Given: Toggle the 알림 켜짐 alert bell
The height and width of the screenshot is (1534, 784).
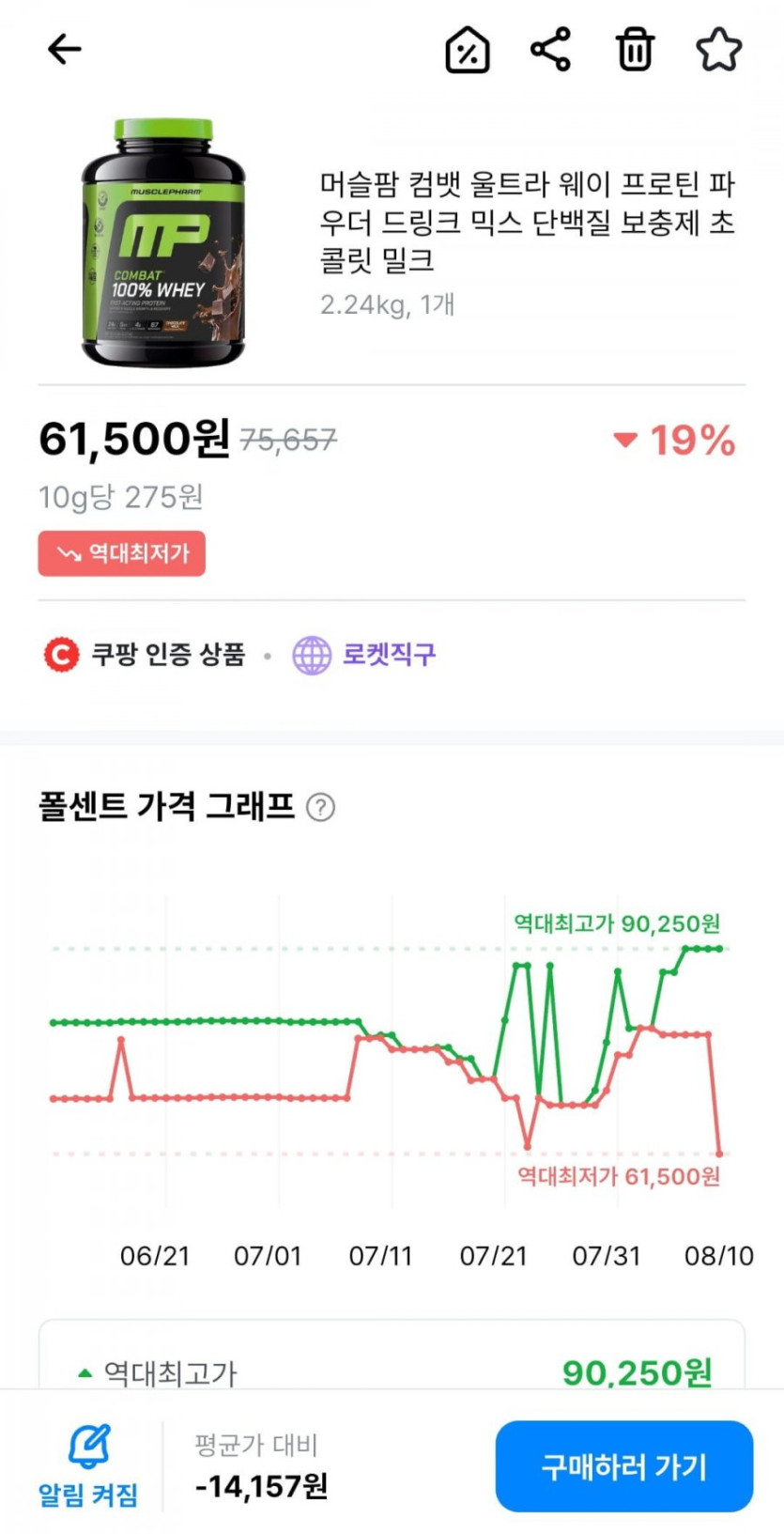Looking at the screenshot, I should tap(89, 1464).
